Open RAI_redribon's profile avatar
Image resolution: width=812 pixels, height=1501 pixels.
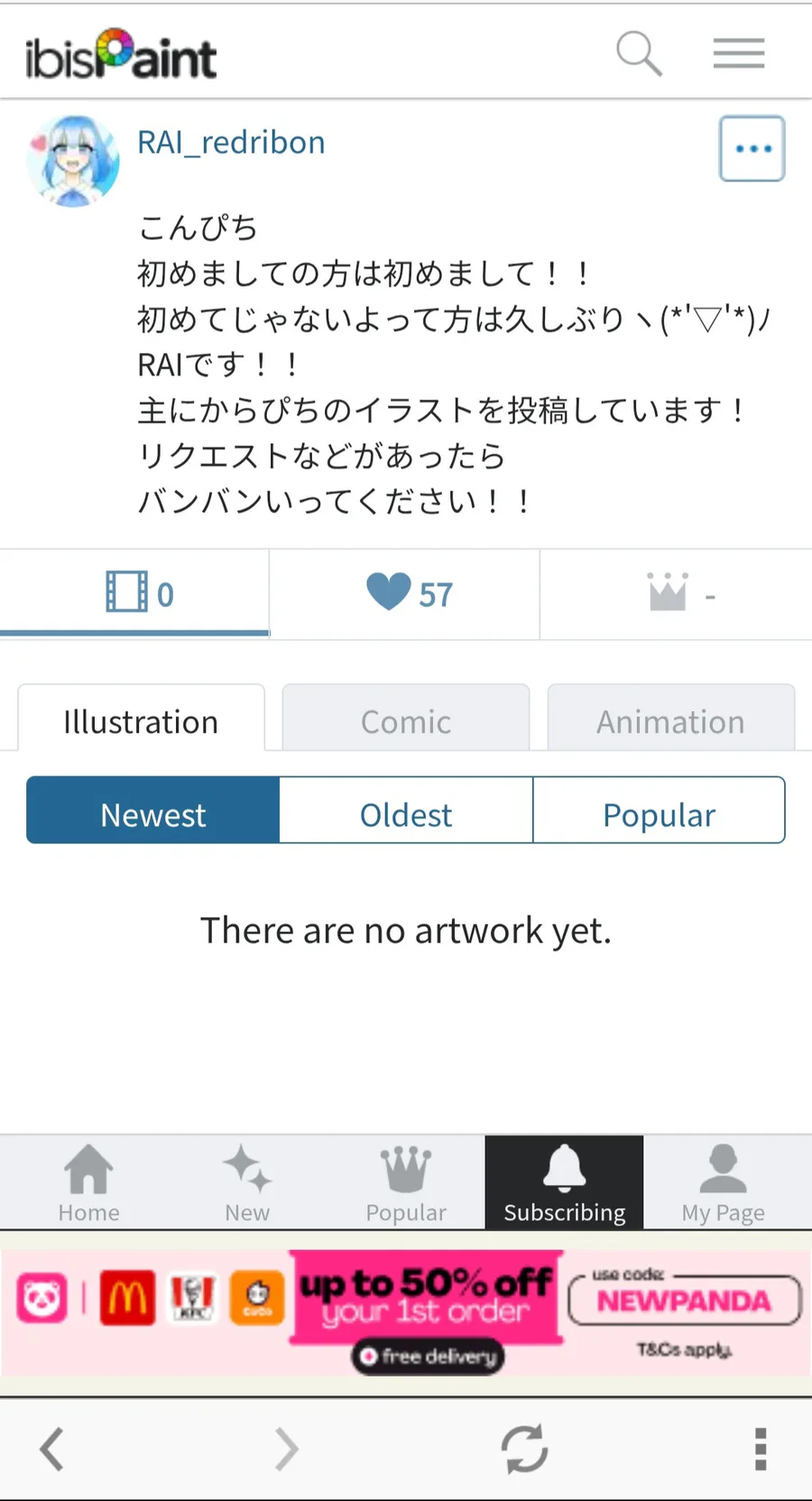click(73, 161)
